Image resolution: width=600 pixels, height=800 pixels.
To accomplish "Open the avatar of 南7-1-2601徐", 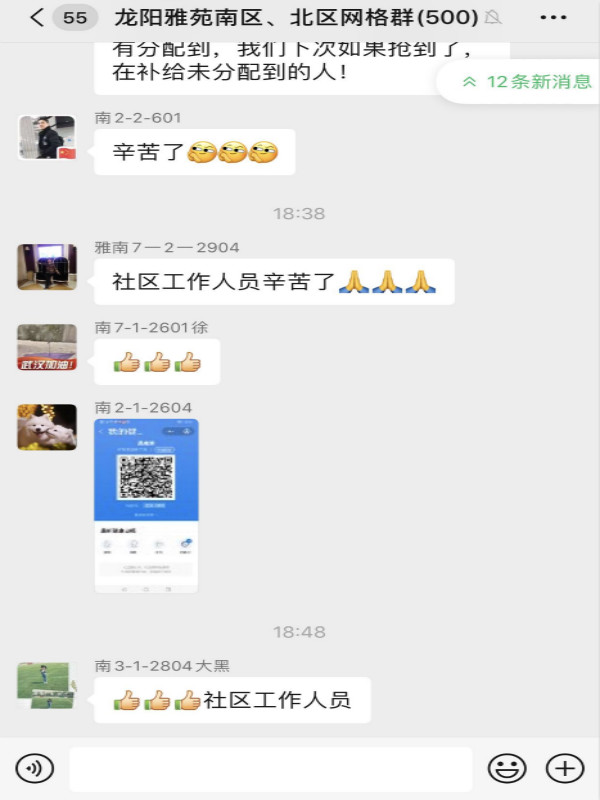I will tap(47, 347).
